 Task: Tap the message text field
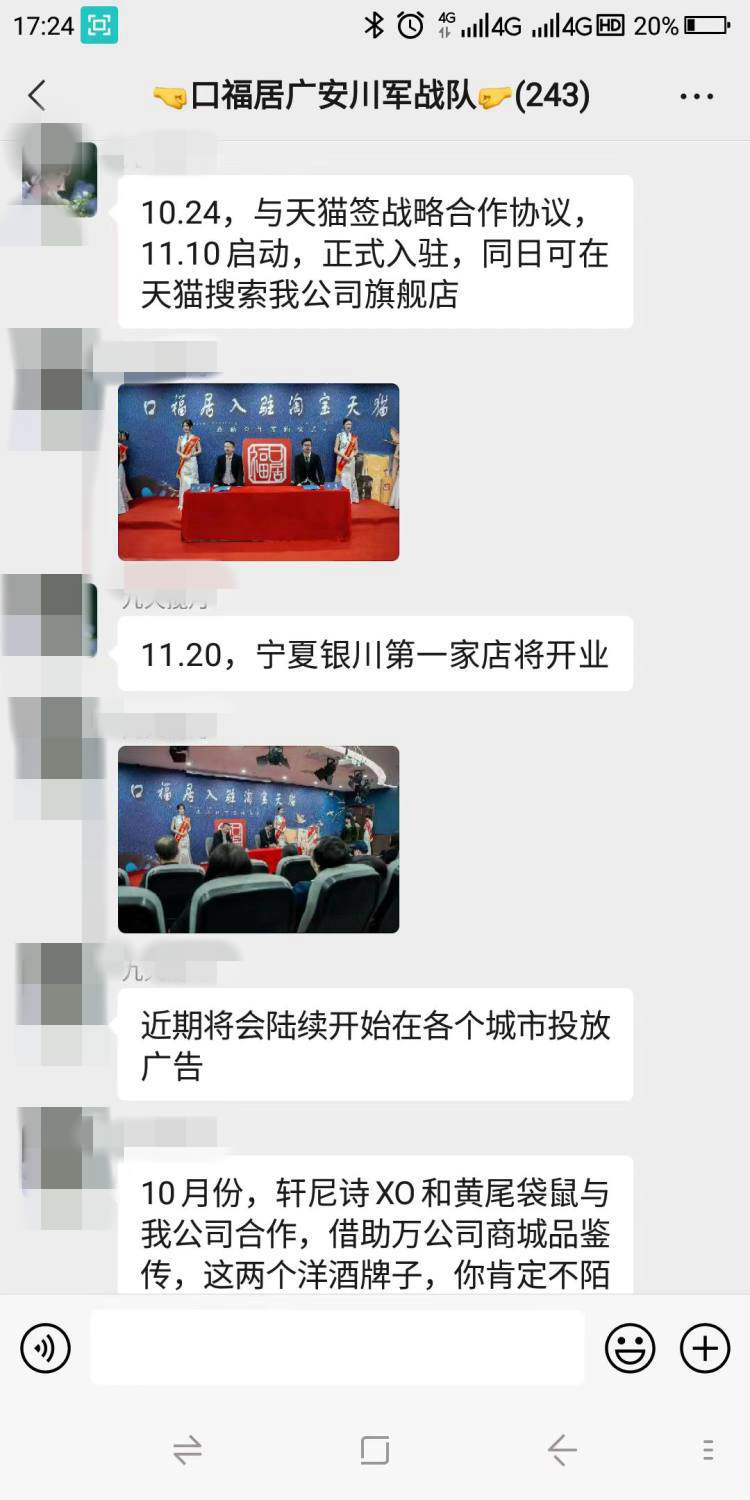click(x=338, y=1347)
